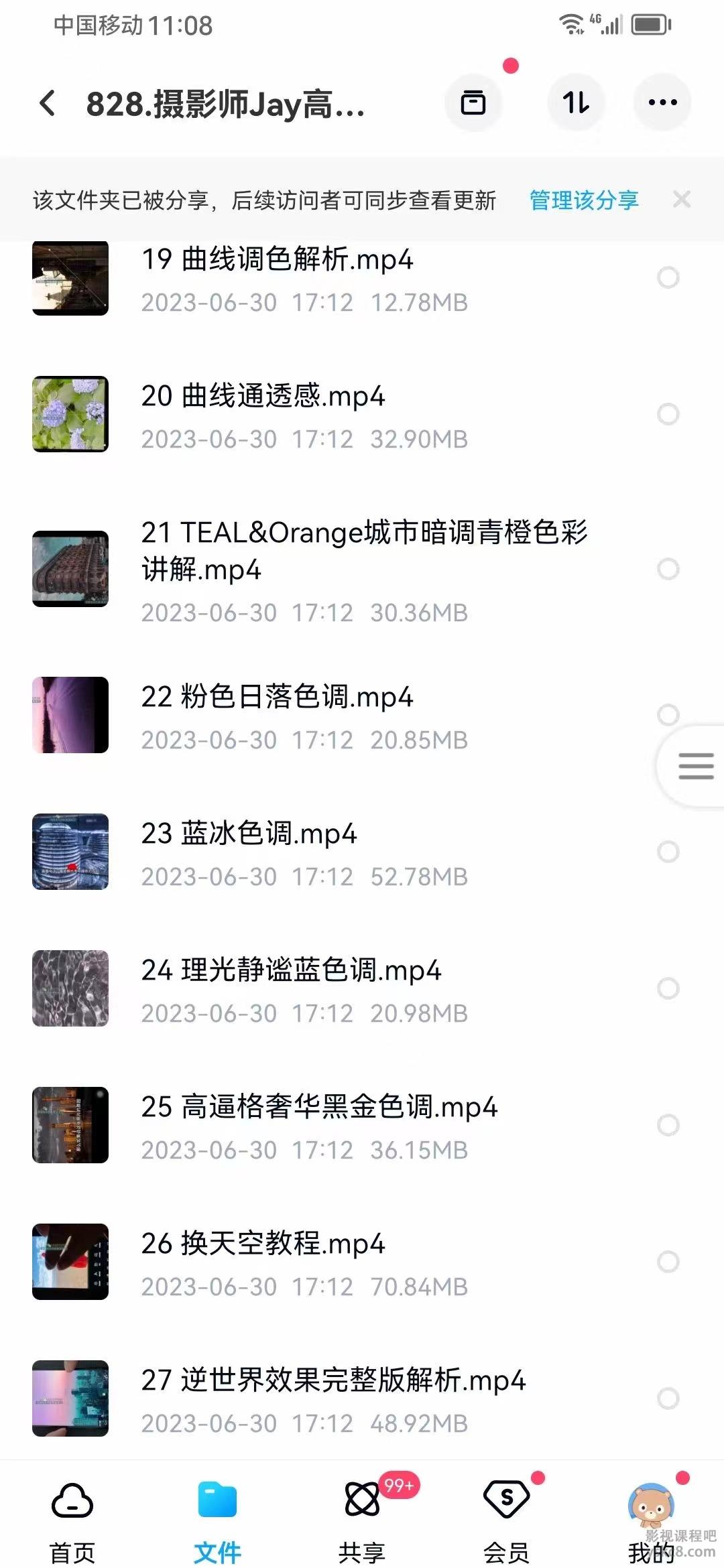Tap the thumbnail of 20 曲线通透感.mp4
The height and width of the screenshot is (1568, 724).
70,413
